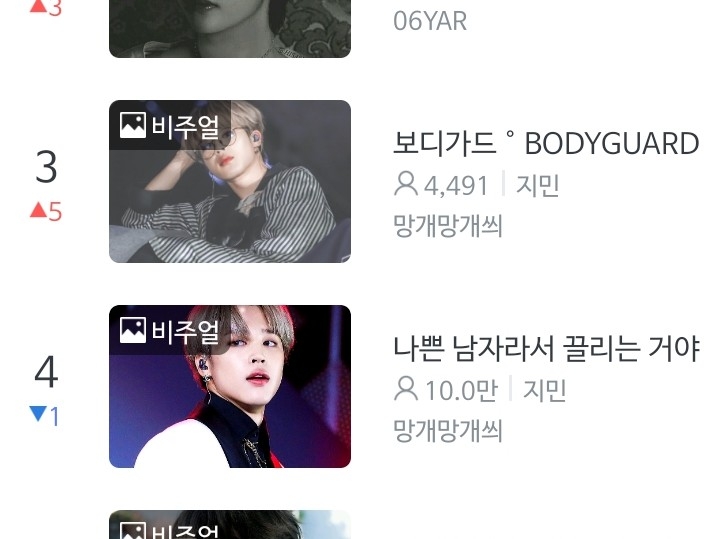Open the 보디가드 BODYGUARD story thumbnail
This screenshot has height=539, width=719.
tap(230, 181)
